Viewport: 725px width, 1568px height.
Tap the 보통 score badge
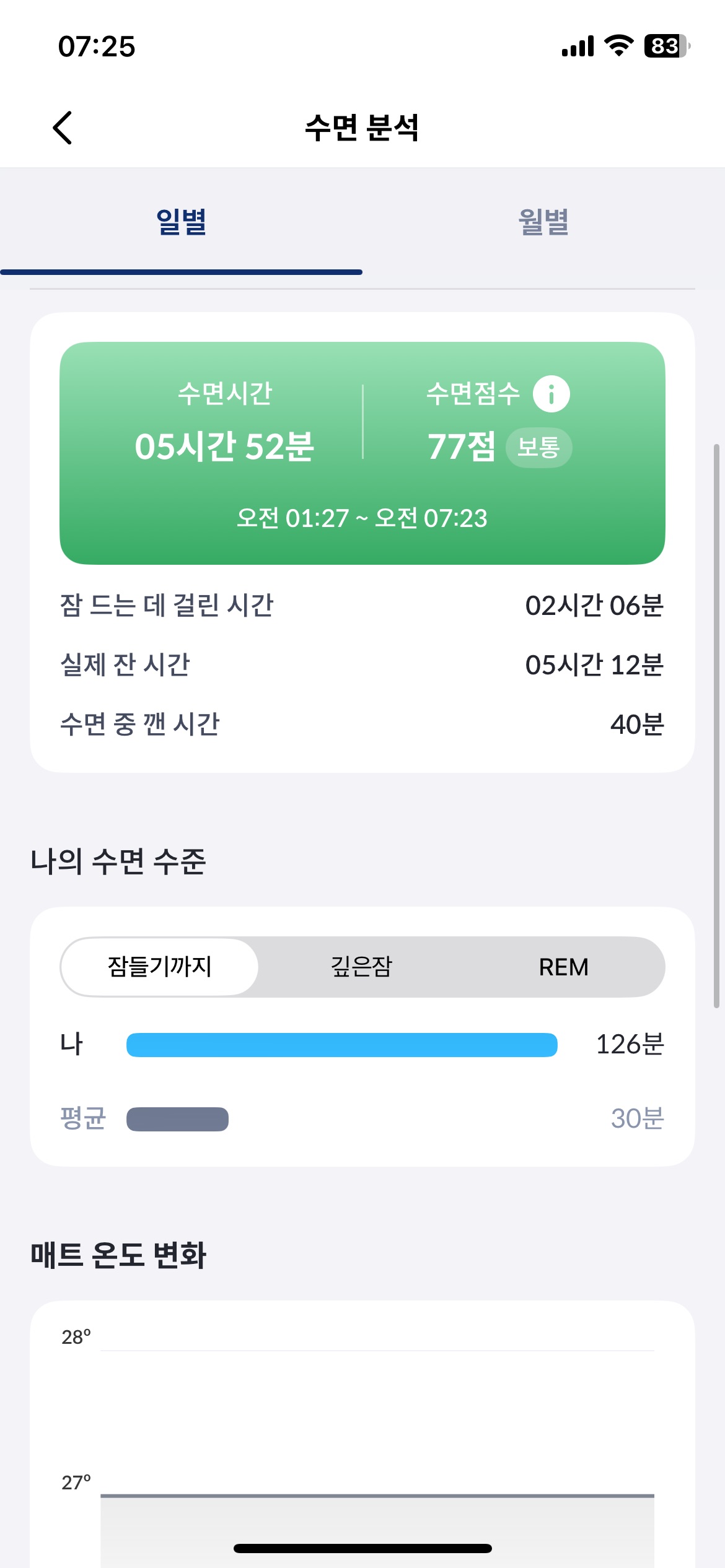pos(540,448)
